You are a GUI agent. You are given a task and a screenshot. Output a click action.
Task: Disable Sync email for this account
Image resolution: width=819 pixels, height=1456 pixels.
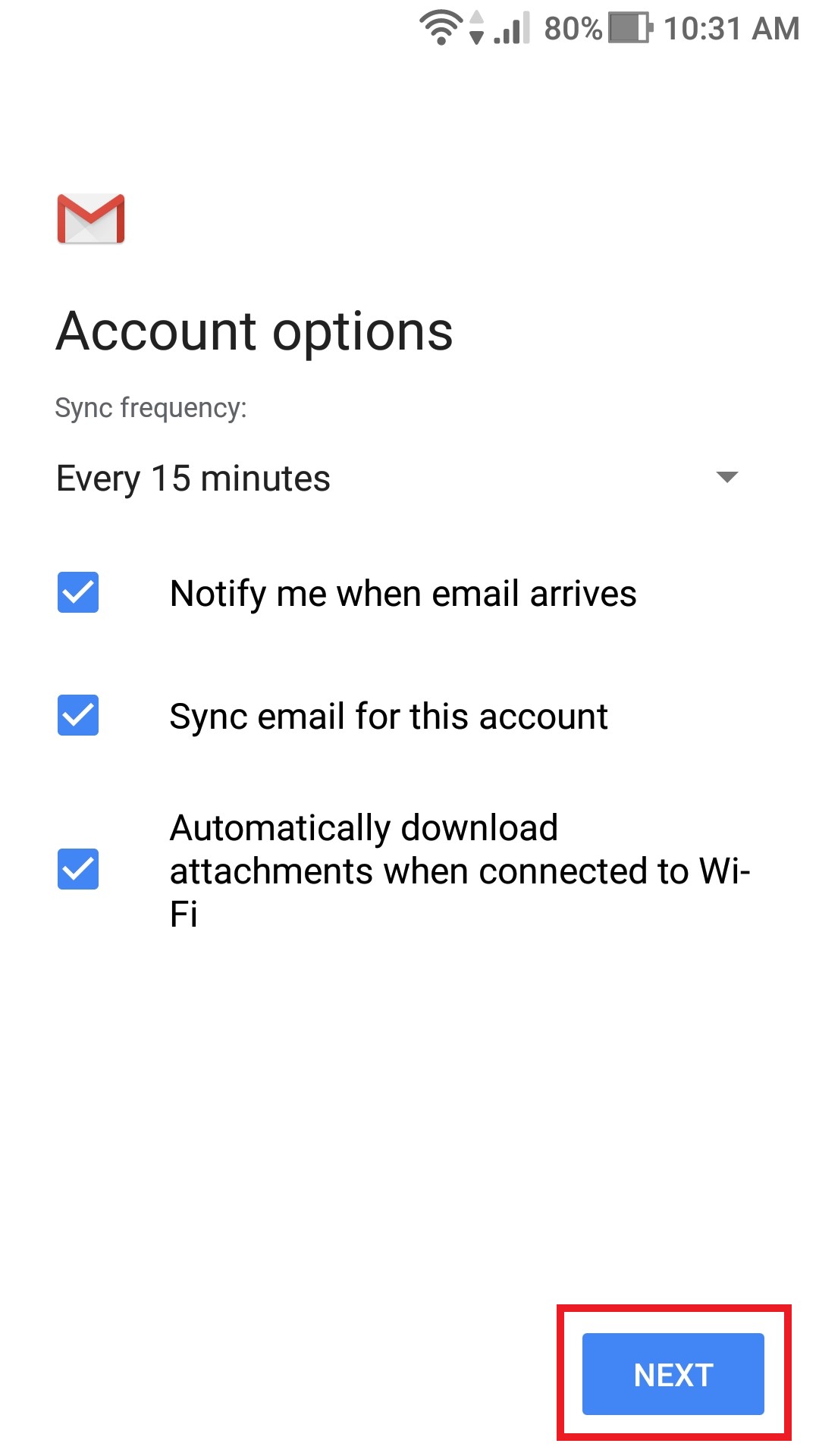[x=78, y=715]
